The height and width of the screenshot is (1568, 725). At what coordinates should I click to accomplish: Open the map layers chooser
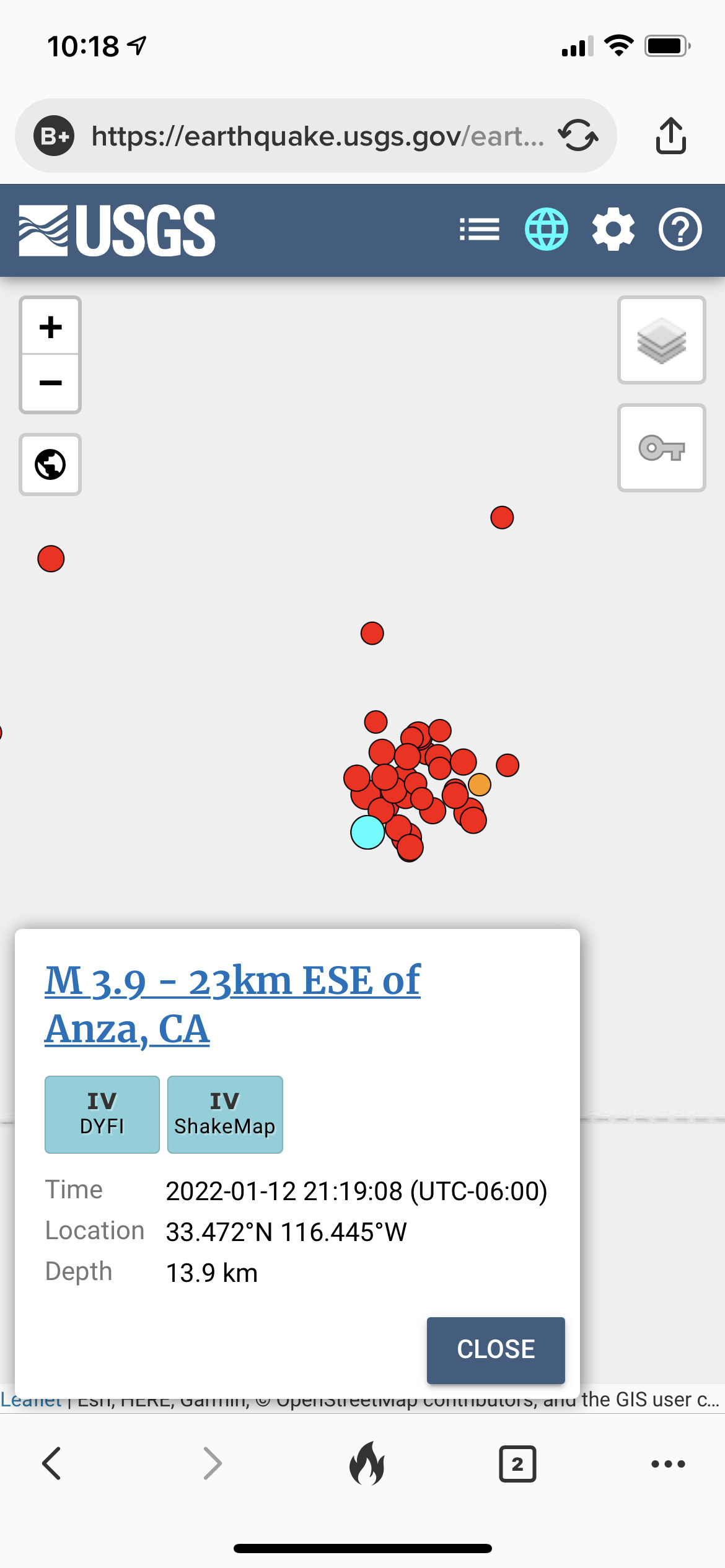coord(662,340)
